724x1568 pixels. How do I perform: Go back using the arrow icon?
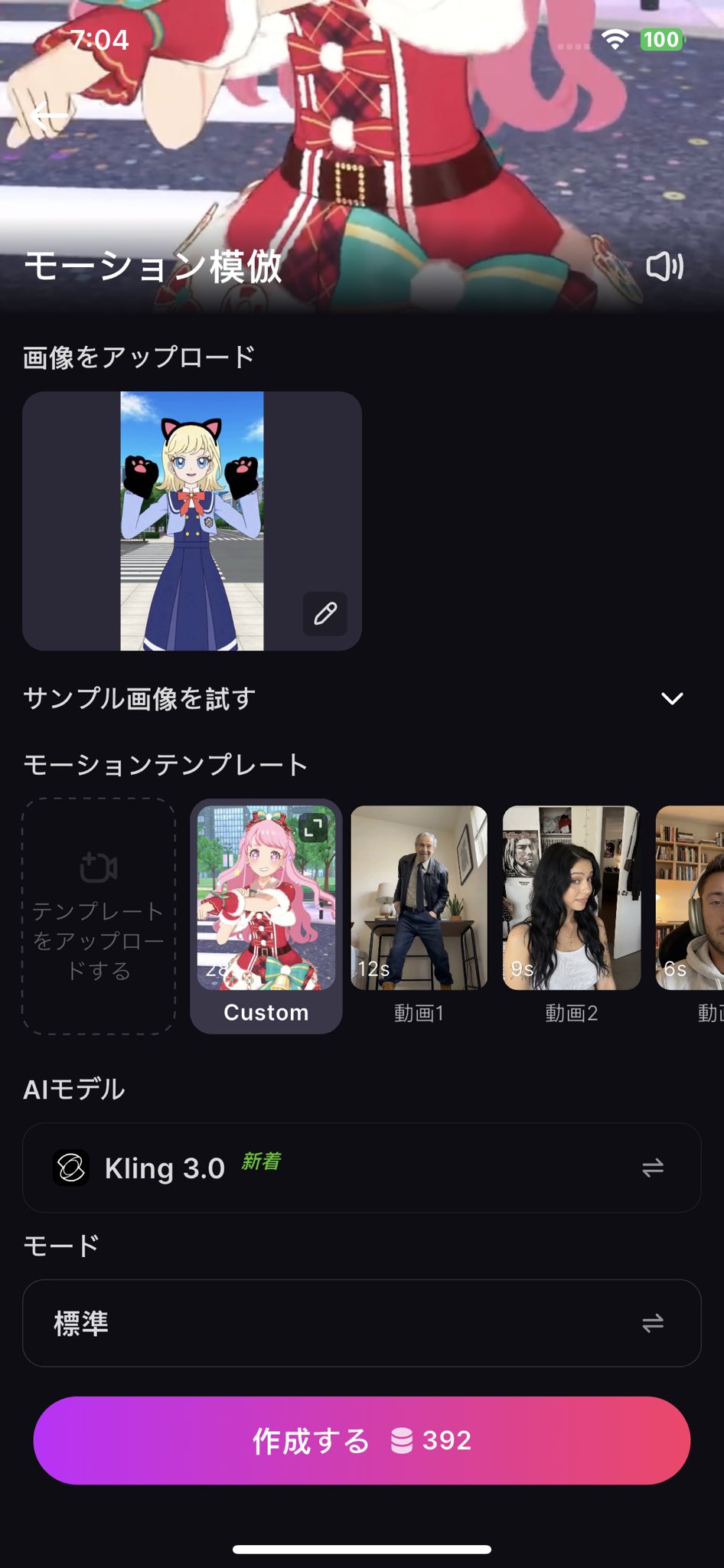pyautogui.click(x=51, y=116)
